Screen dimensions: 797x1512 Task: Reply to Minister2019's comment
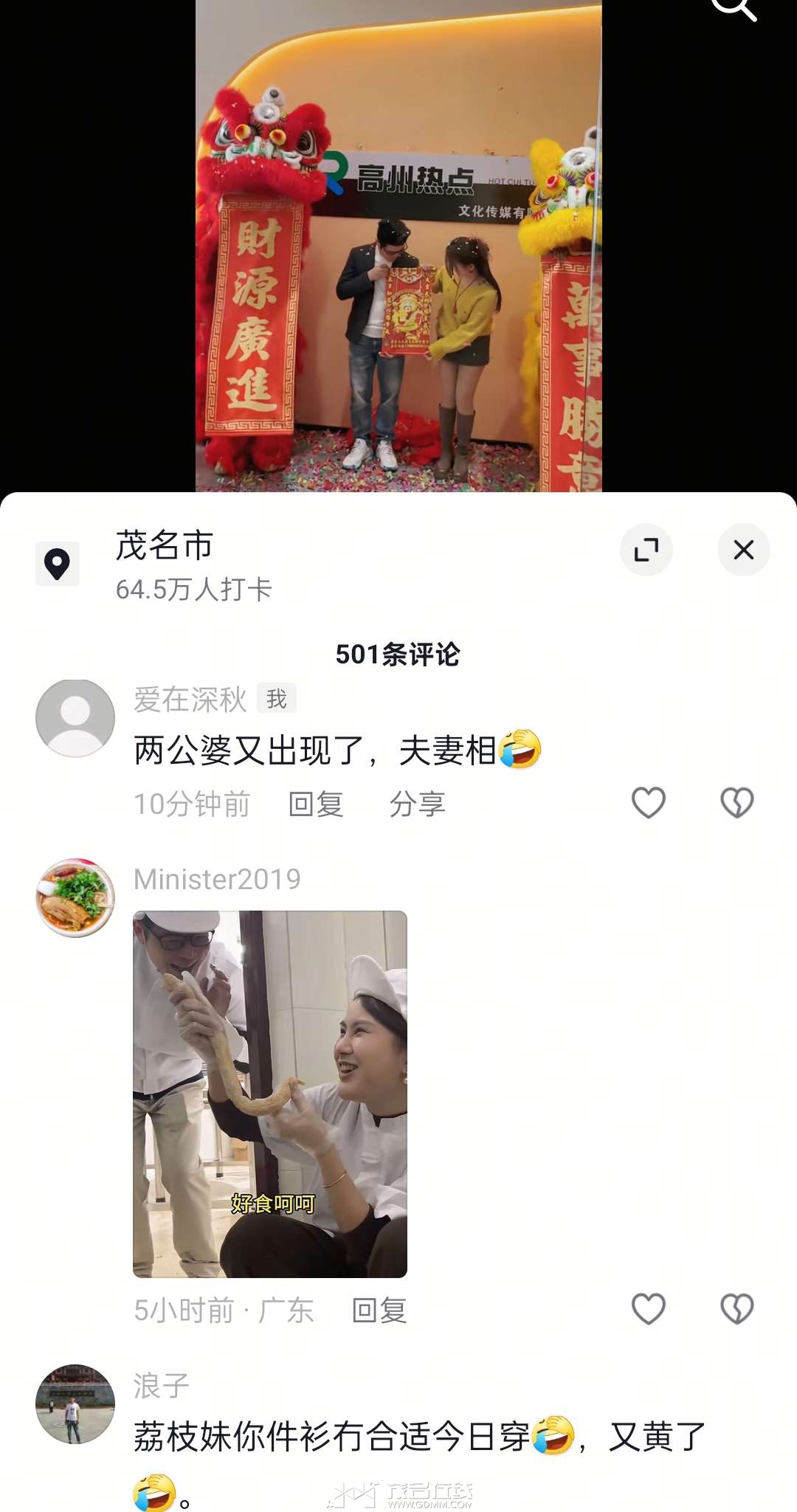(379, 1311)
